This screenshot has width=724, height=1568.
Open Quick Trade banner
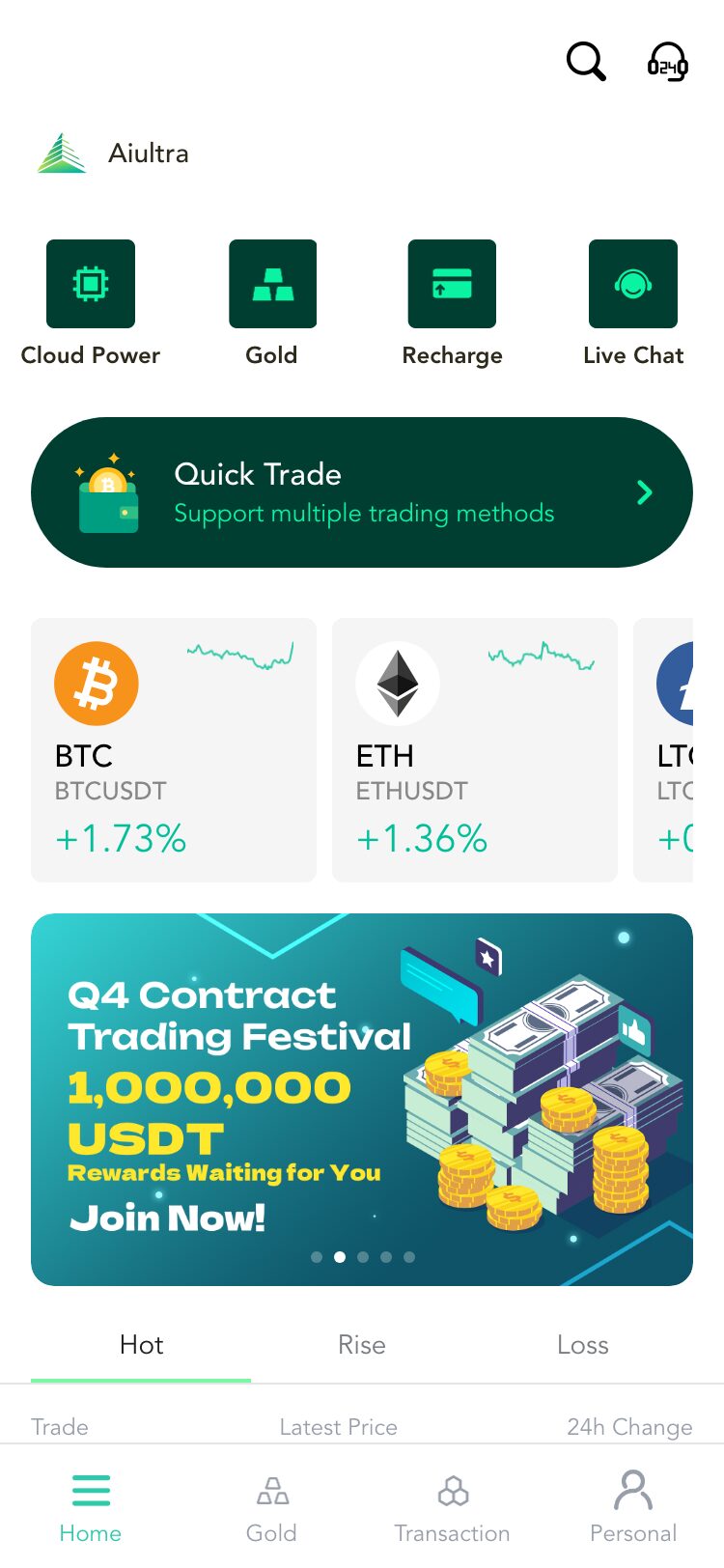[362, 492]
